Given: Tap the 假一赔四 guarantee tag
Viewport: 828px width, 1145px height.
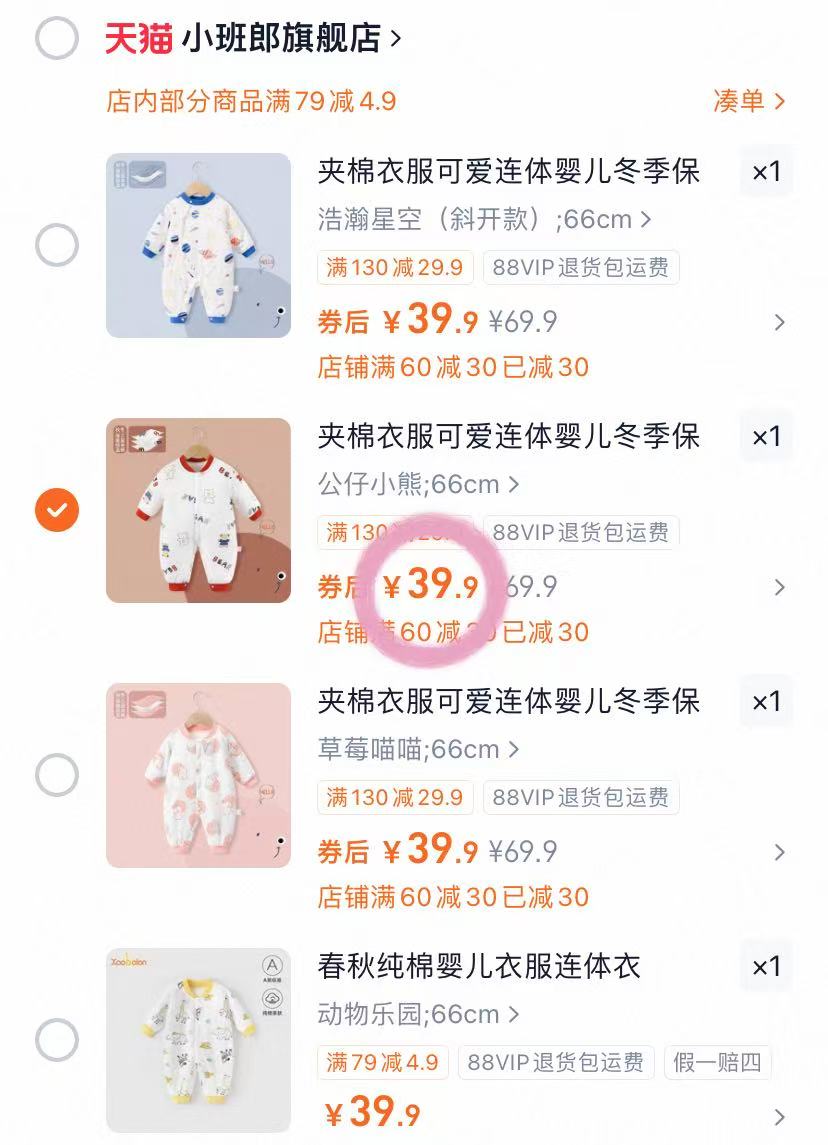Looking at the screenshot, I should (x=717, y=1063).
